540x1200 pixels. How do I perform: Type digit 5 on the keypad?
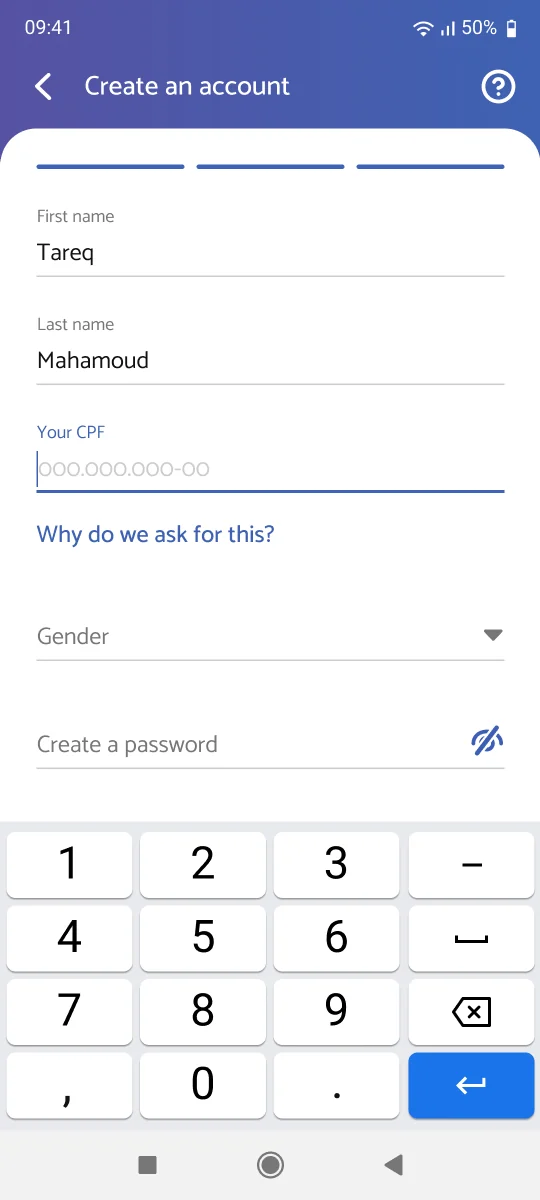(x=203, y=938)
